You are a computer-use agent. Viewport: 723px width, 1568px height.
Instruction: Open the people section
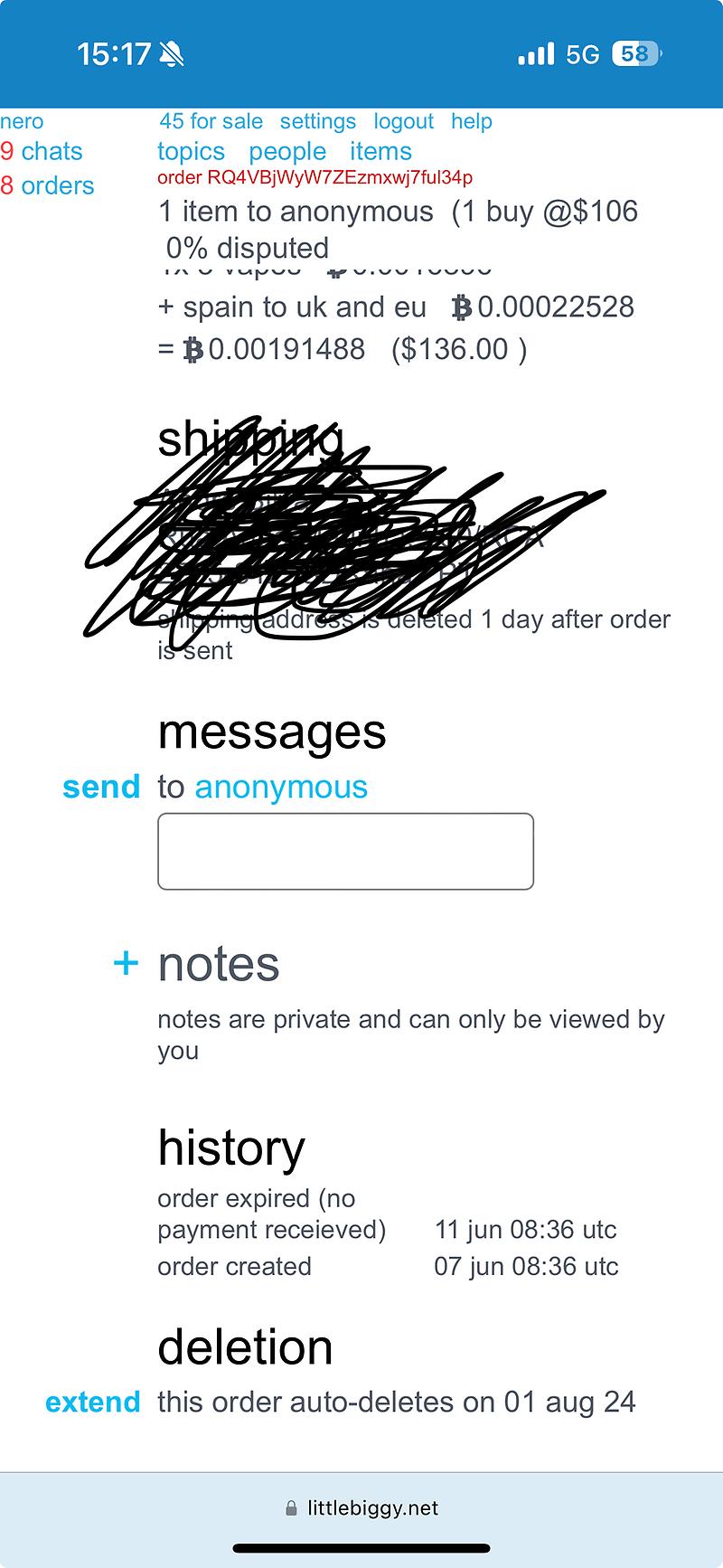[287, 152]
